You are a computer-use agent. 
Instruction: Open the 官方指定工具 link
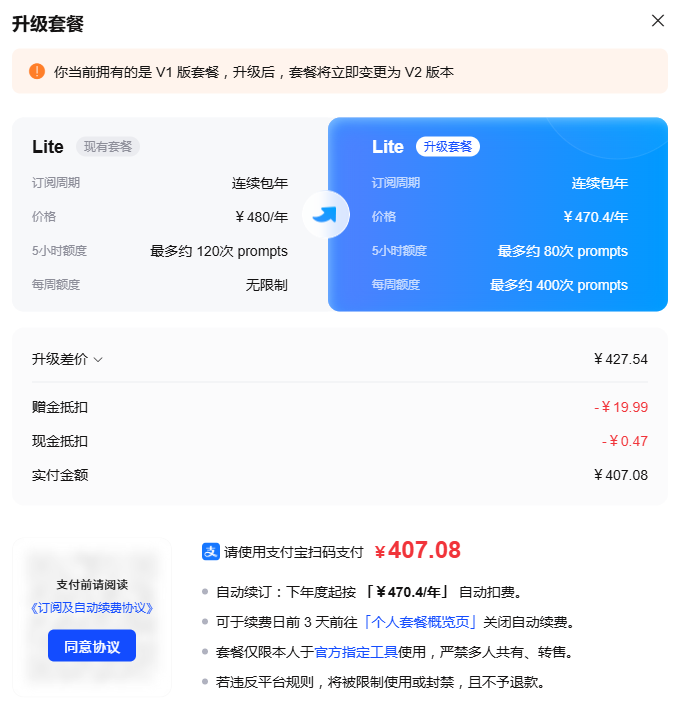coord(356,652)
